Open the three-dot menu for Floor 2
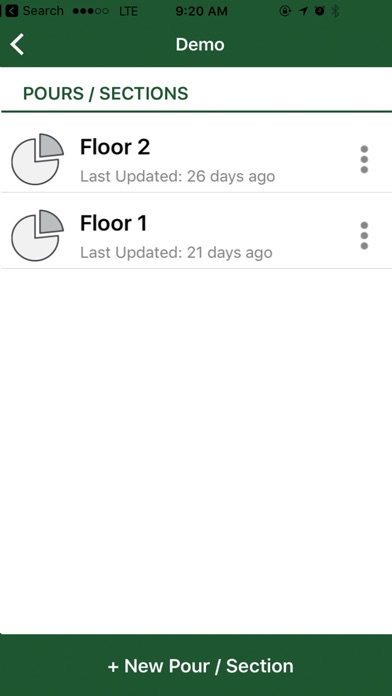Image resolution: width=392 pixels, height=696 pixels. click(364, 159)
